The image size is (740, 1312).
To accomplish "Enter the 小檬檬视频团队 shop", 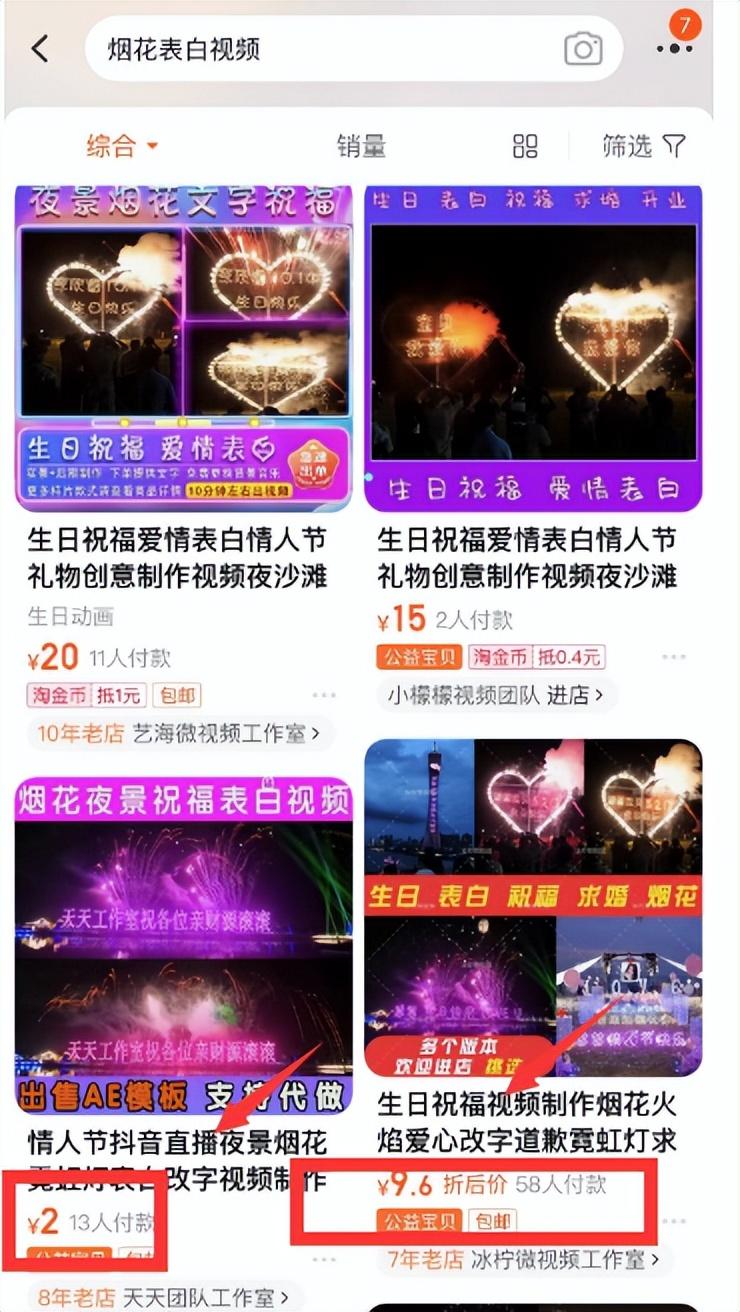I will click(496, 695).
